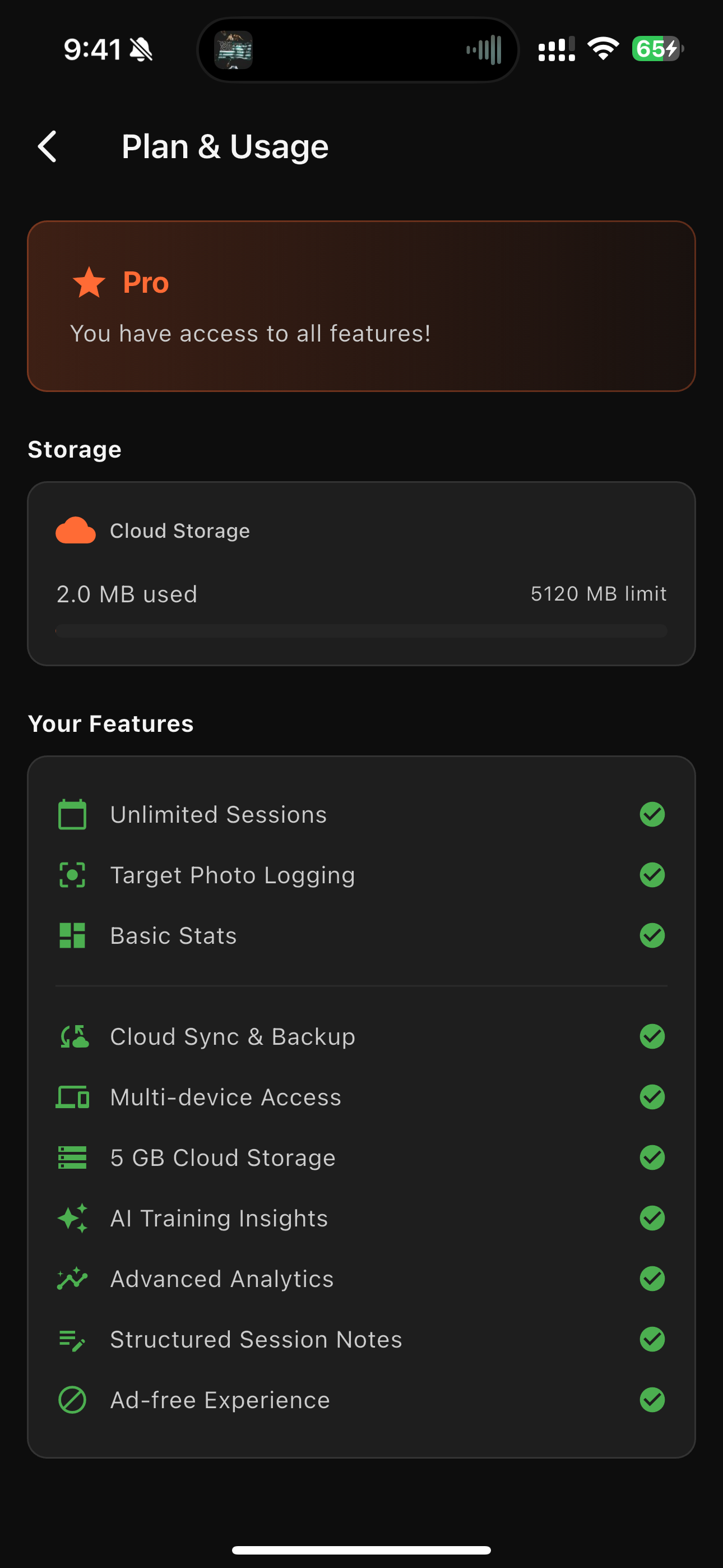Click the orange Cloud Storage icon

point(76,529)
